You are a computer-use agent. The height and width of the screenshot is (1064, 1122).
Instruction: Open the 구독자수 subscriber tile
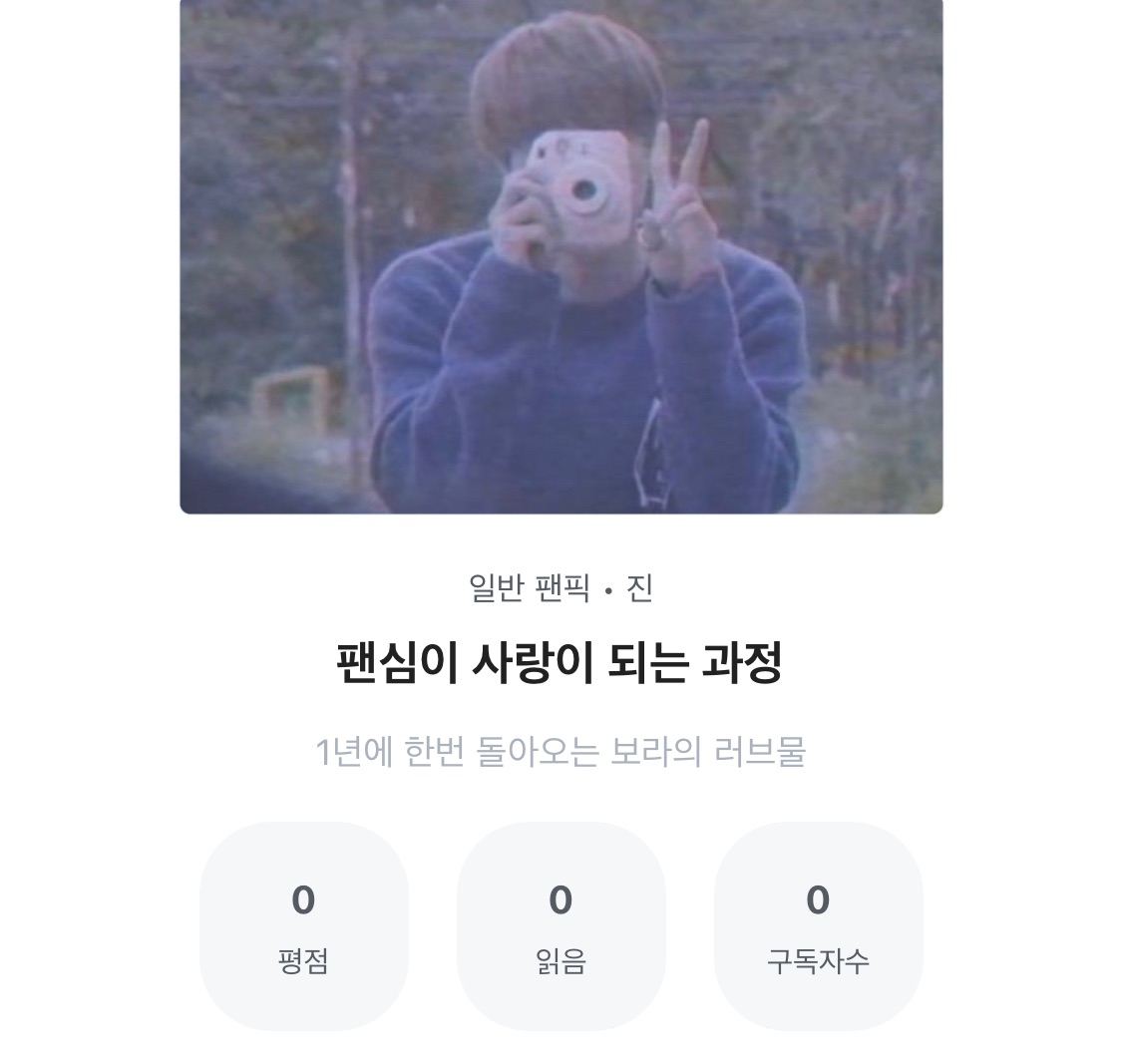coord(818,926)
